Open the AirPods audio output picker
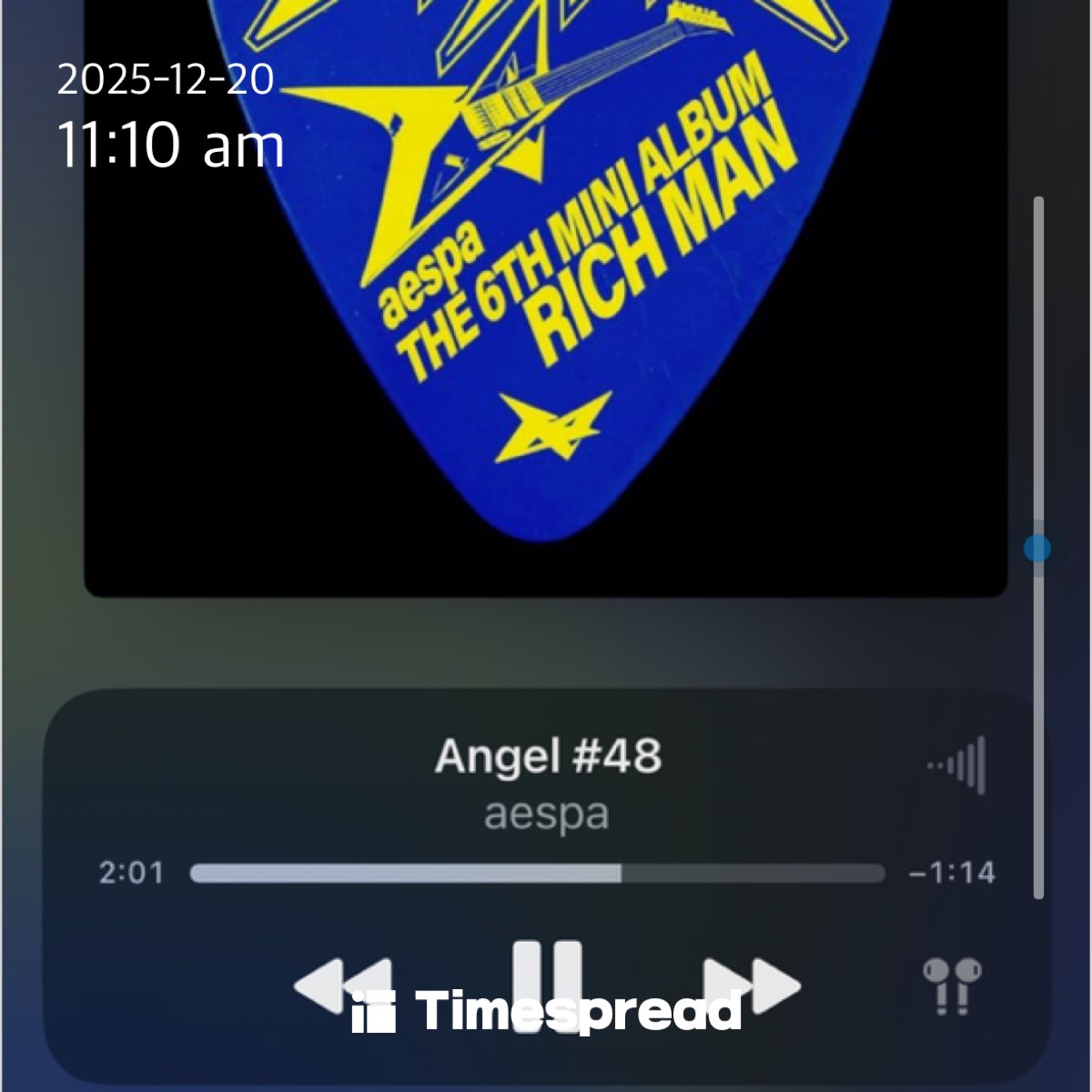 (952, 986)
